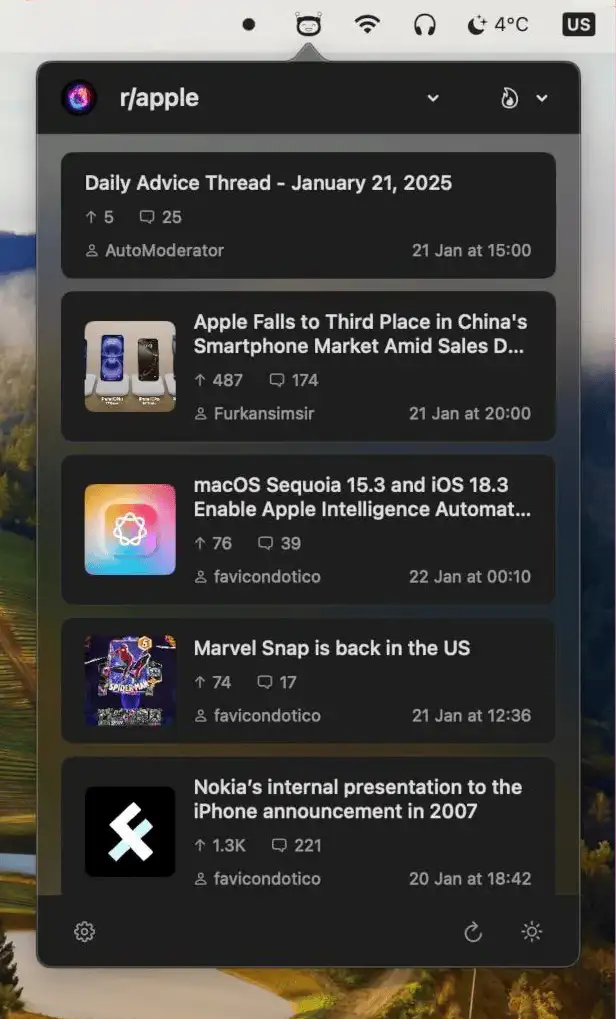The image size is (616, 1019).
Task: Open the Wi-Fi menu bar icon
Action: 367,25
